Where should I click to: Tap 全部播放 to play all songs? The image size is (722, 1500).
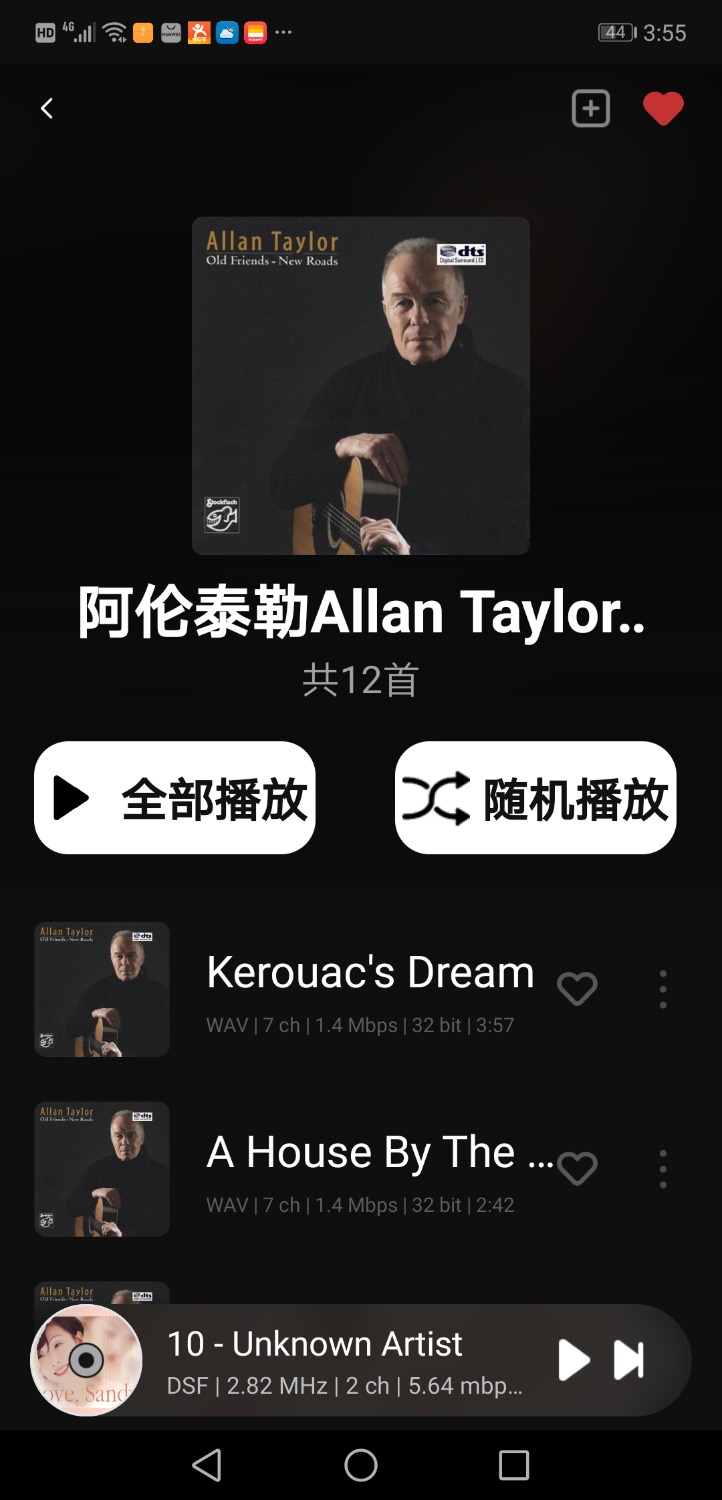pos(175,798)
